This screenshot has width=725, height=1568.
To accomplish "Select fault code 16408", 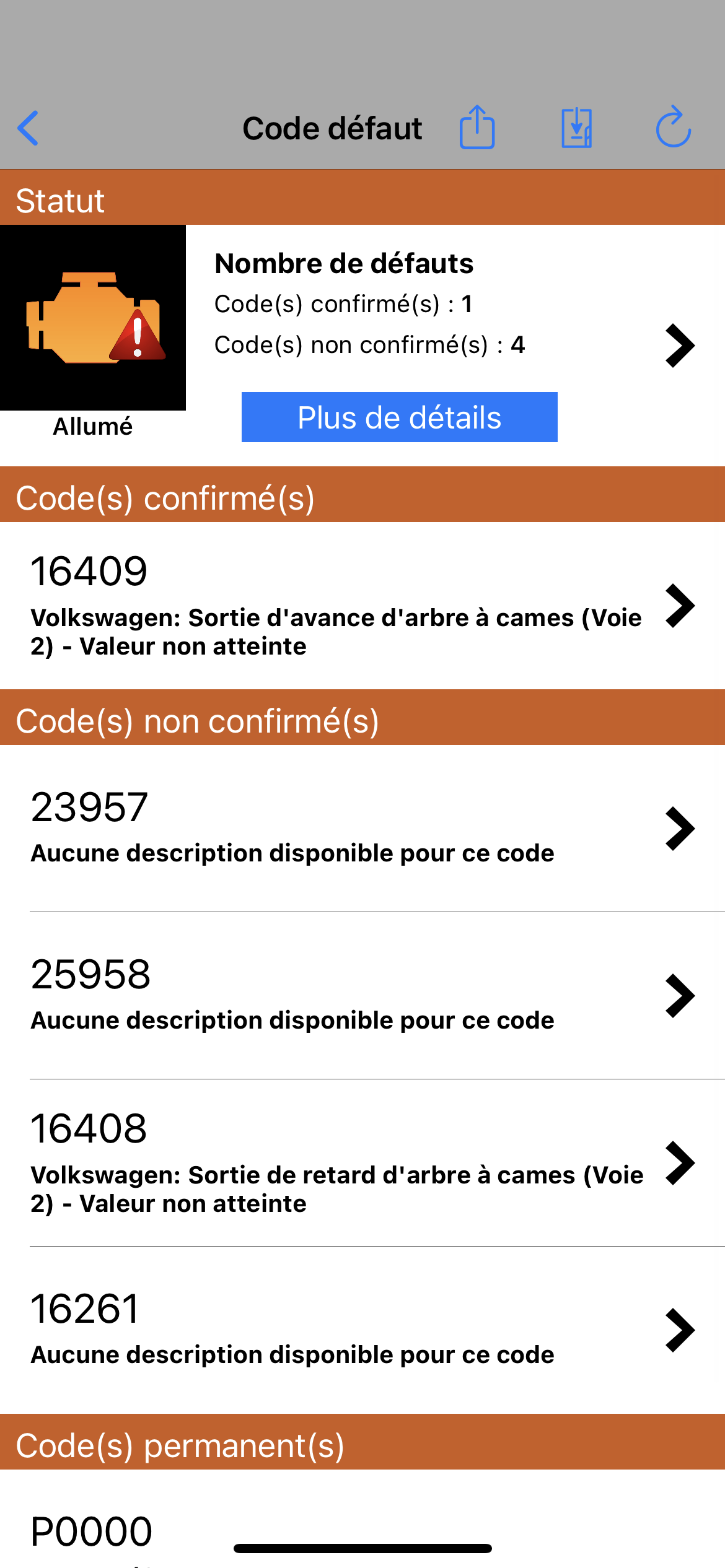I will [362, 1162].
